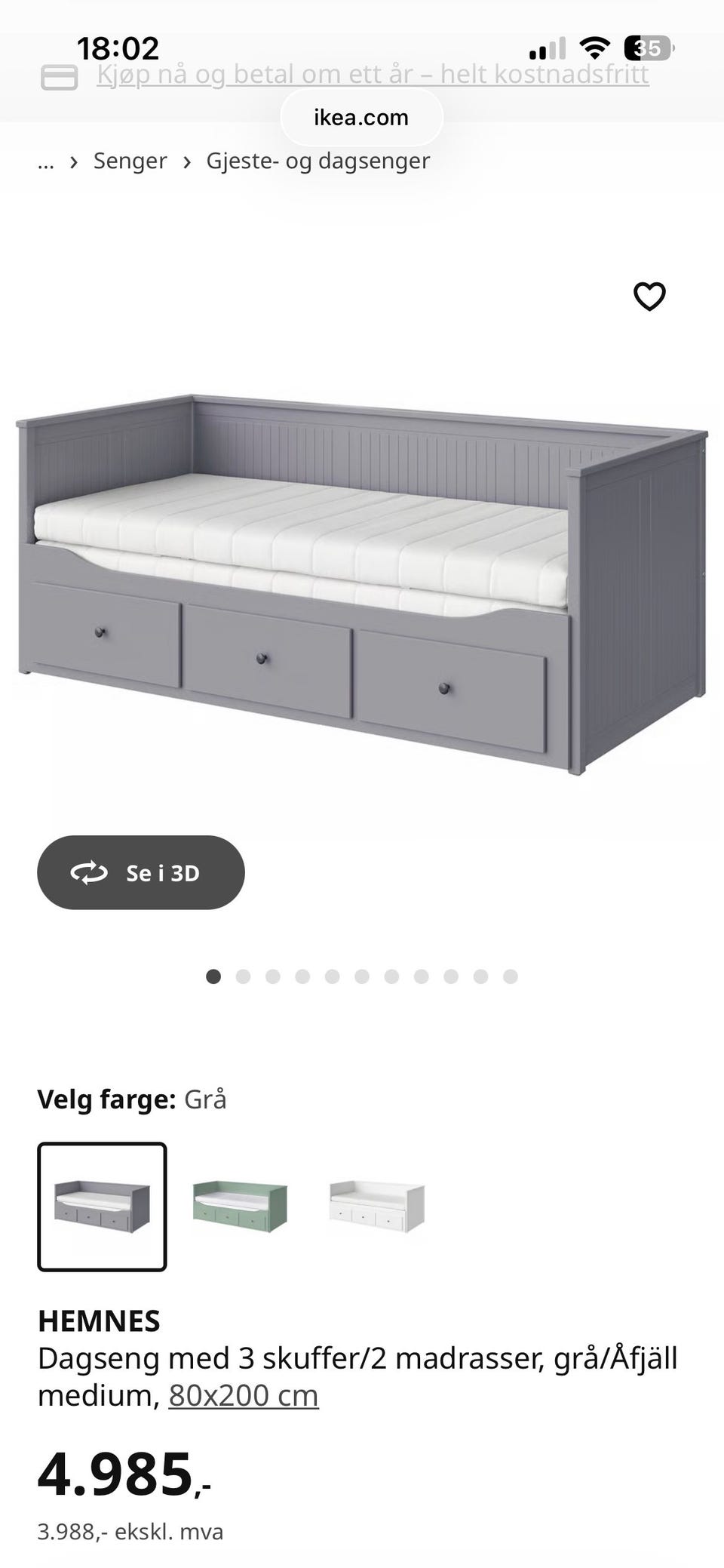This screenshot has height=1568, width=724.
Task: Go to Senger breadcrumb
Action: pos(130,161)
